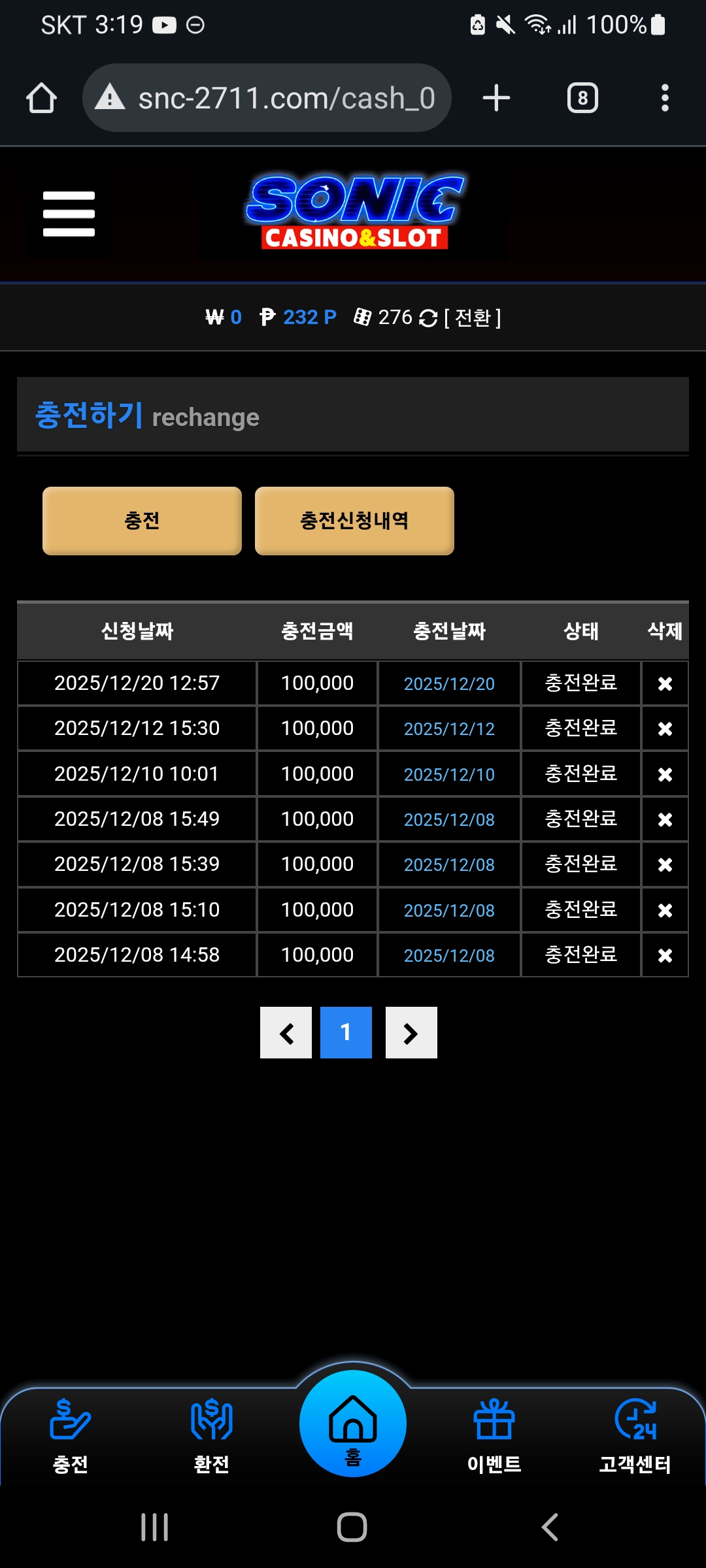Delete the 2025/12/20 12:57 record
This screenshot has width=706, height=1568.
(665, 683)
